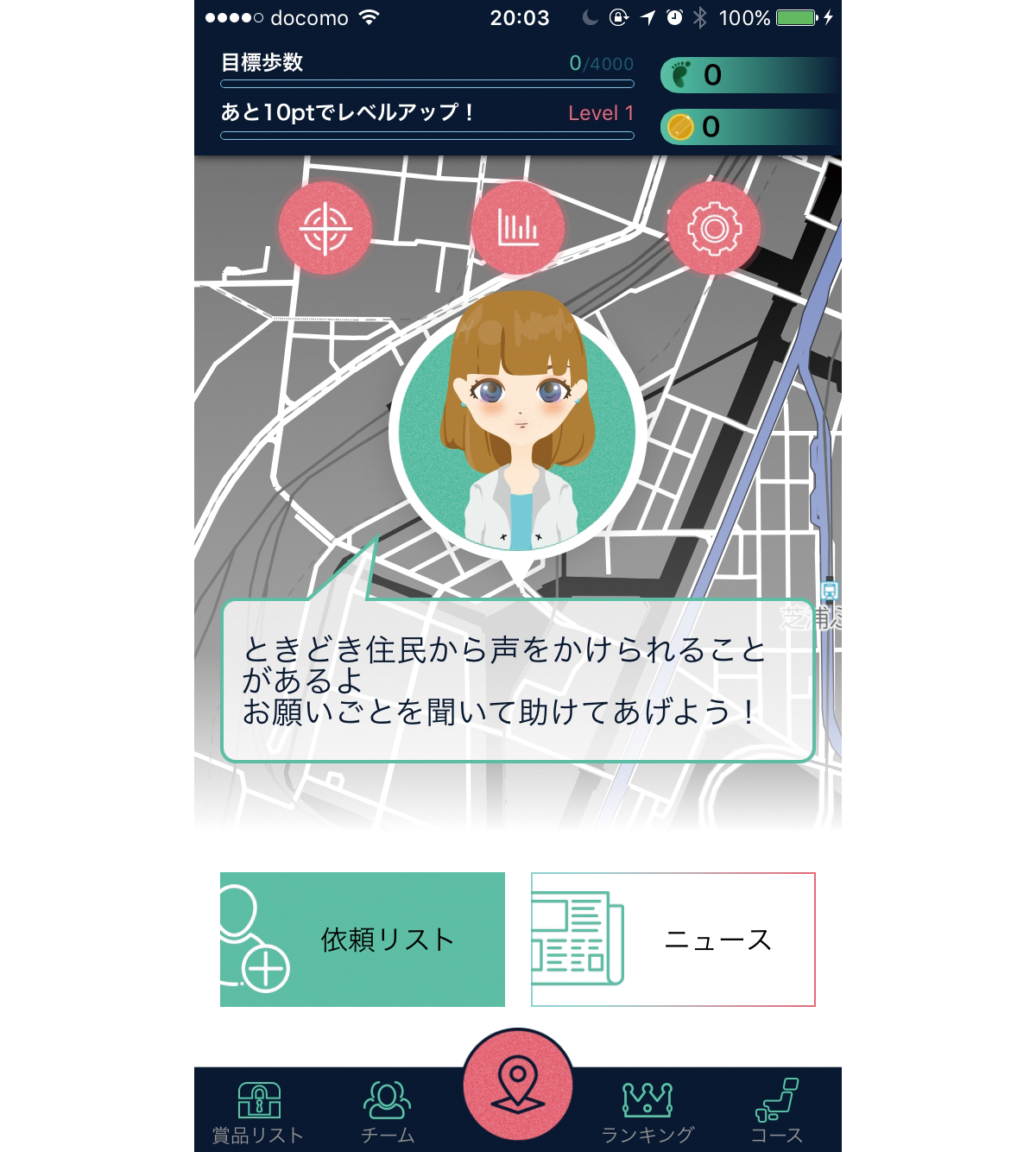Tap the crosshair location target icon
This screenshot has width=1036, height=1152.
[x=325, y=228]
